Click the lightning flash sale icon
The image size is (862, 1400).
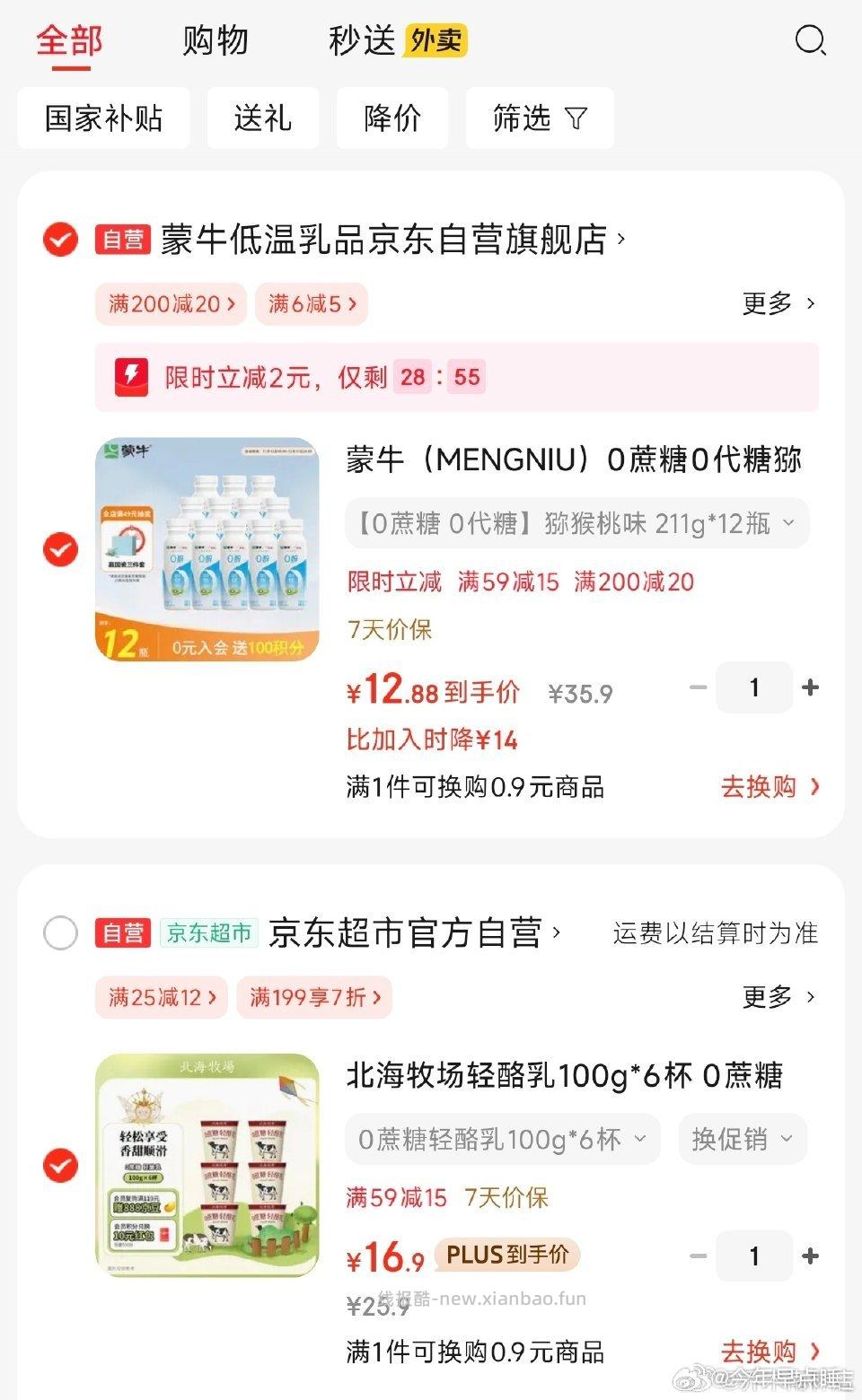pos(131,377)
